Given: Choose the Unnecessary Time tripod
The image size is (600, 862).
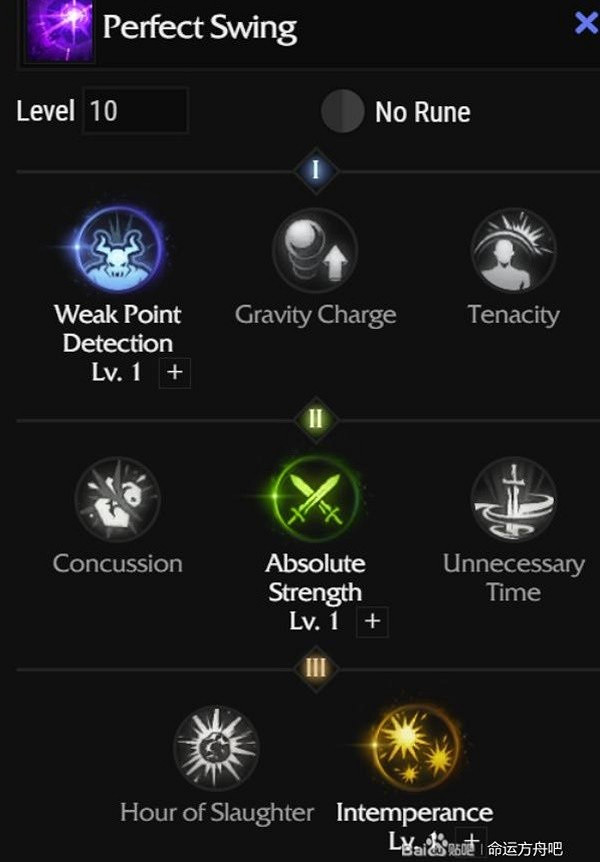Looking at the screenshot, I should tap(513, 499).
